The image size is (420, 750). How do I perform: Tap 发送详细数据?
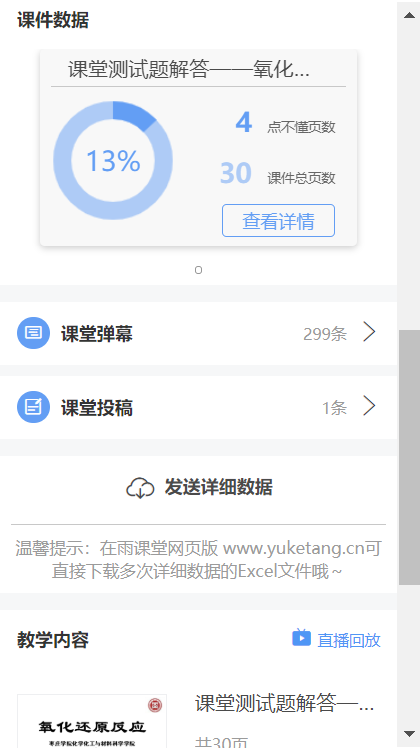(199, 487)
